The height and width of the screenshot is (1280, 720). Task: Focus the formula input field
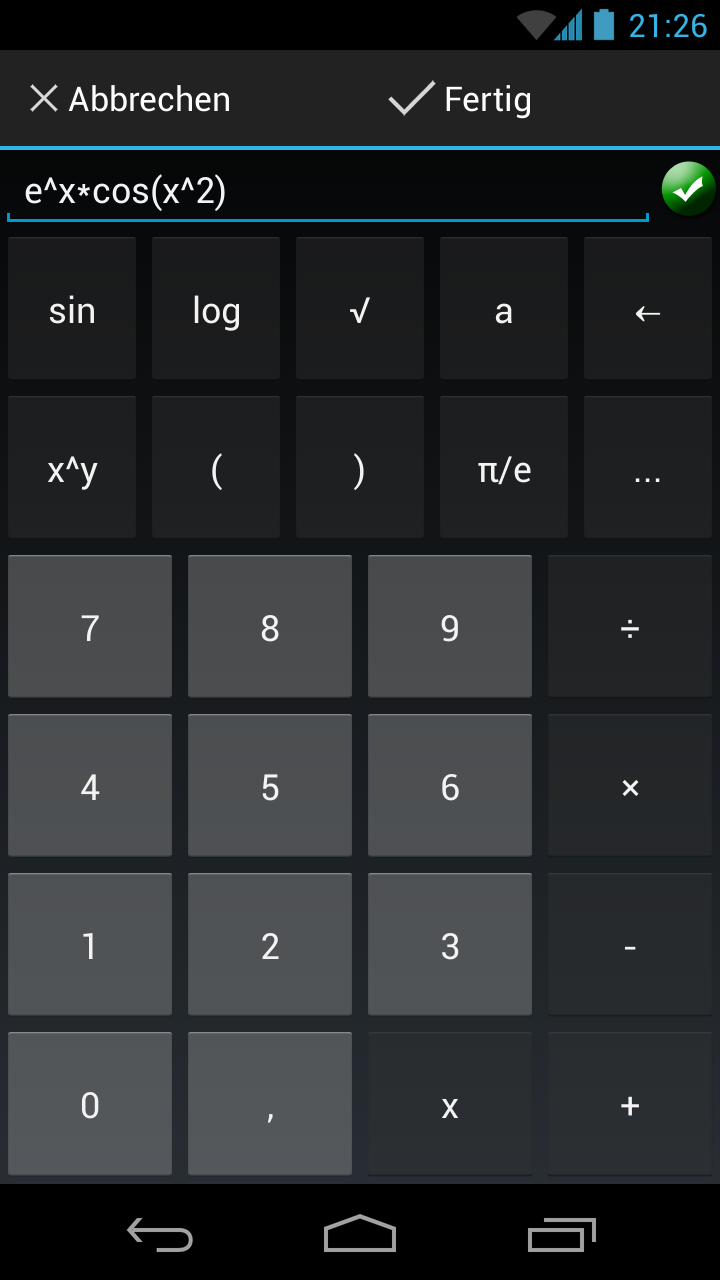pos(328,191)
